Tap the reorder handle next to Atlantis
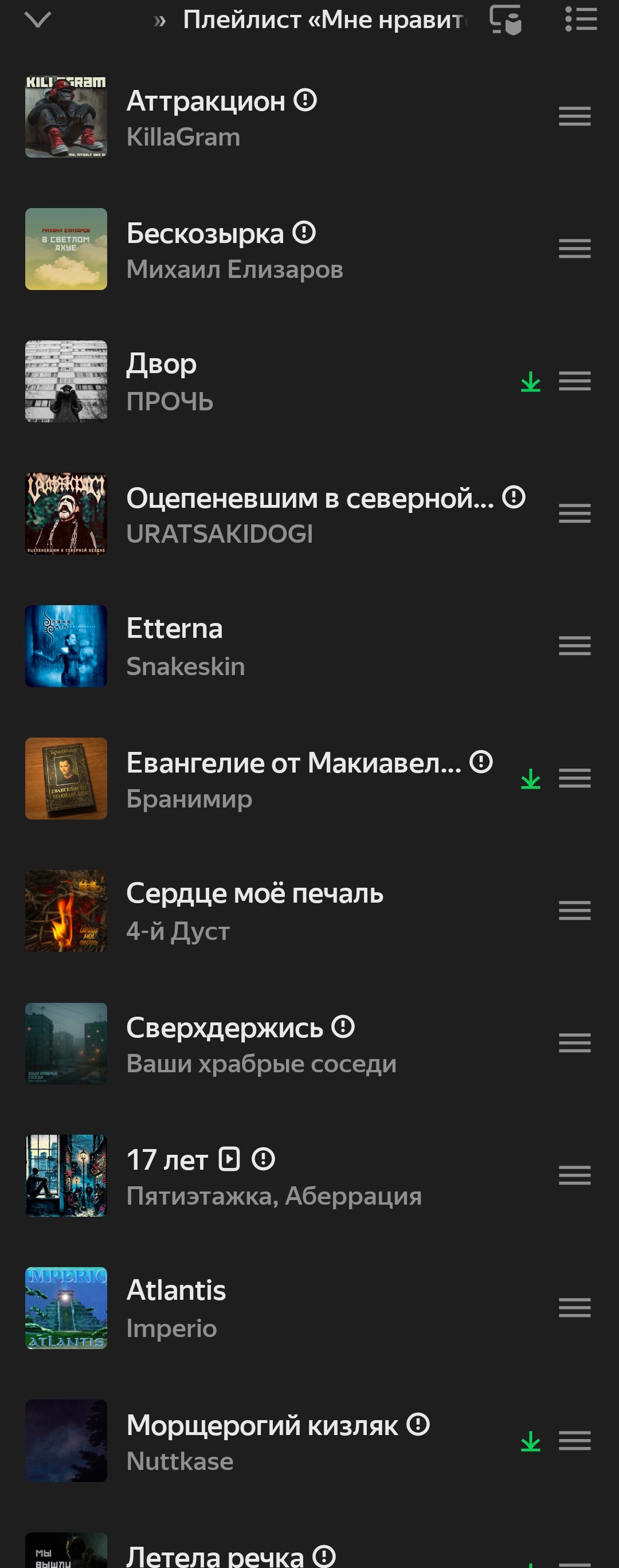Image resolution: width=619 pixels, height=1568 pixels. click(x=574, y=1308)
